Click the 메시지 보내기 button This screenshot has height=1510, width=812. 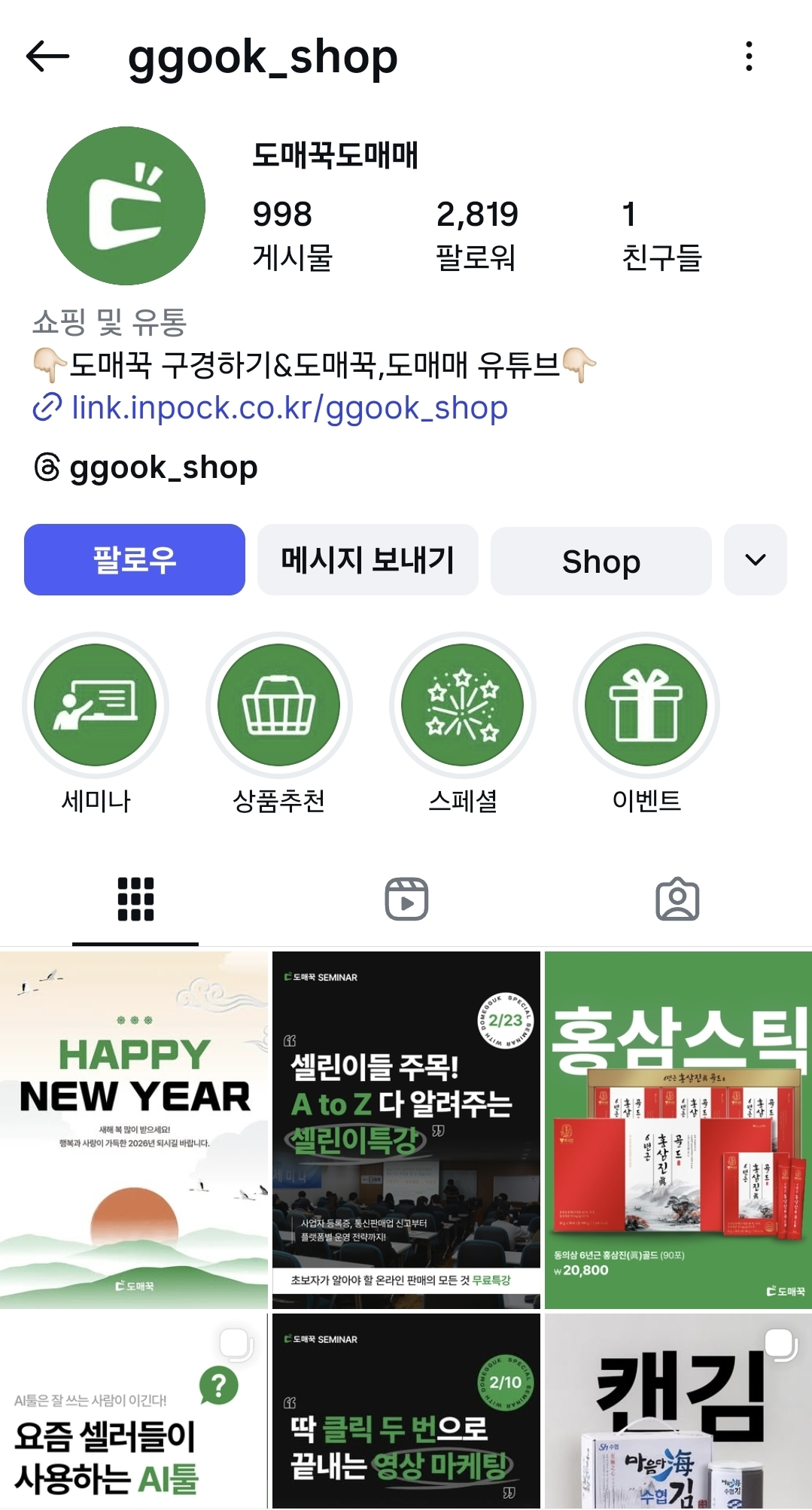pyautogui.click(x=367, y=561)
